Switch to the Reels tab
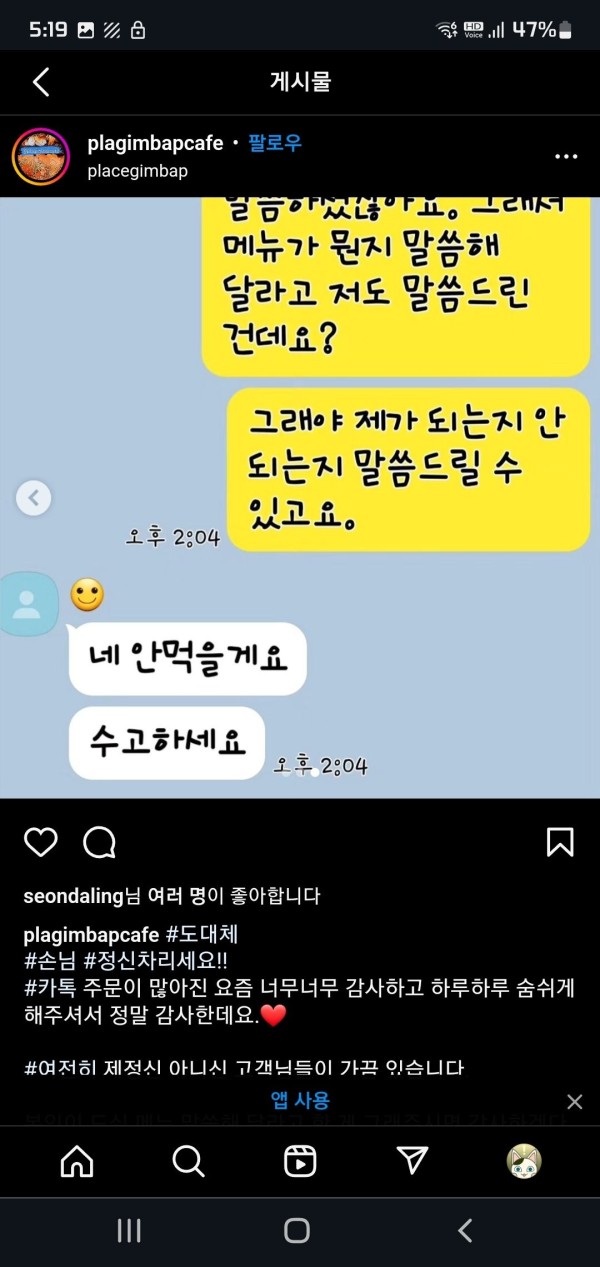Screen dimensions: 600x1267 click(300, 1160)
